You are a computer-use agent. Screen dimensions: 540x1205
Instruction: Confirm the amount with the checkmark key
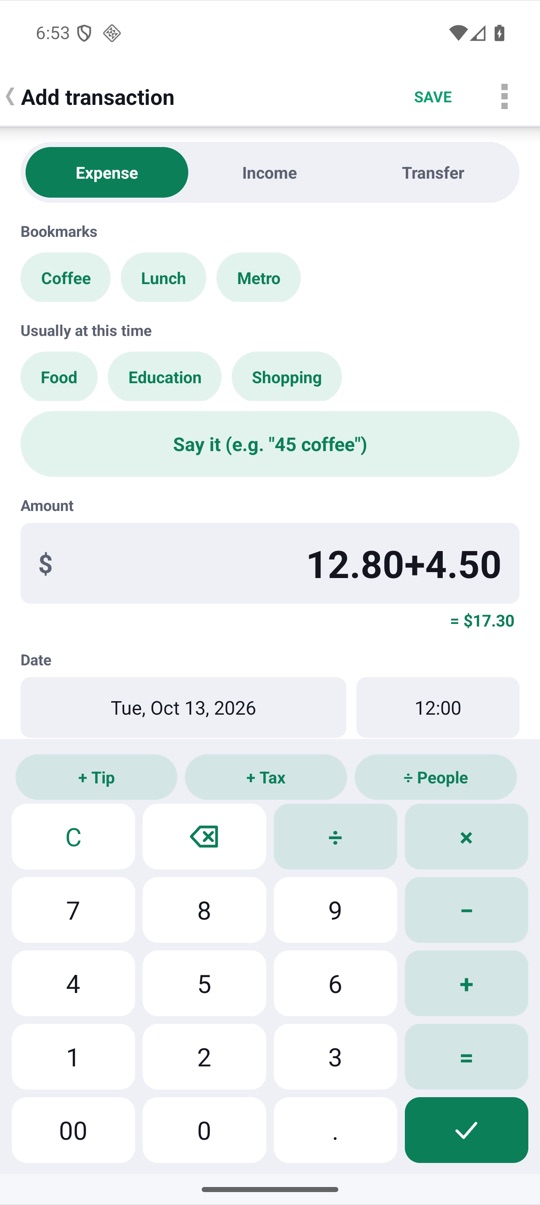tap(466, 1130)
